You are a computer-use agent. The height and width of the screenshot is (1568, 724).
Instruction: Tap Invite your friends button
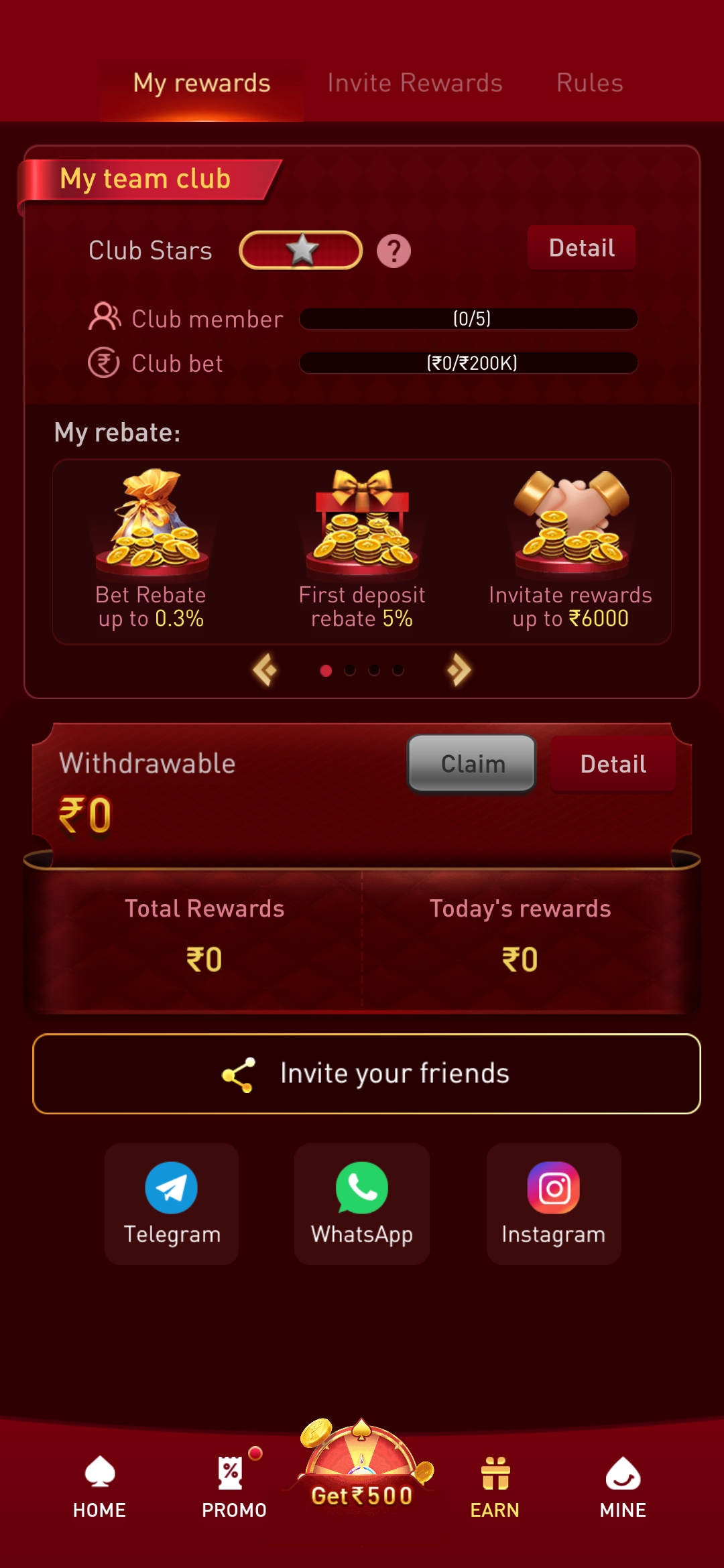tap(367, 1073)
